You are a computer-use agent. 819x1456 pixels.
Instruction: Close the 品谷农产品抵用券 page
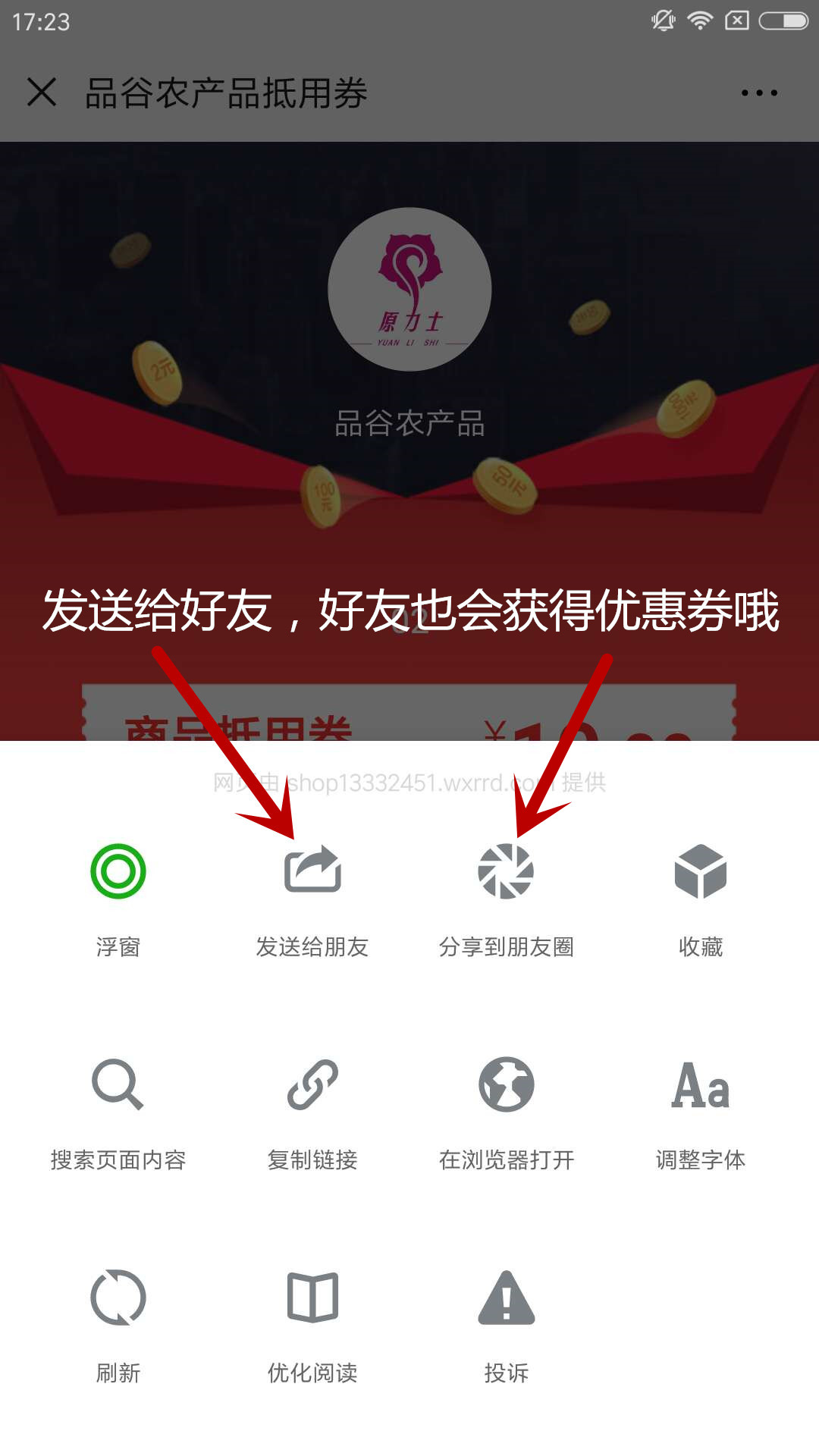(x=42, y=93)
